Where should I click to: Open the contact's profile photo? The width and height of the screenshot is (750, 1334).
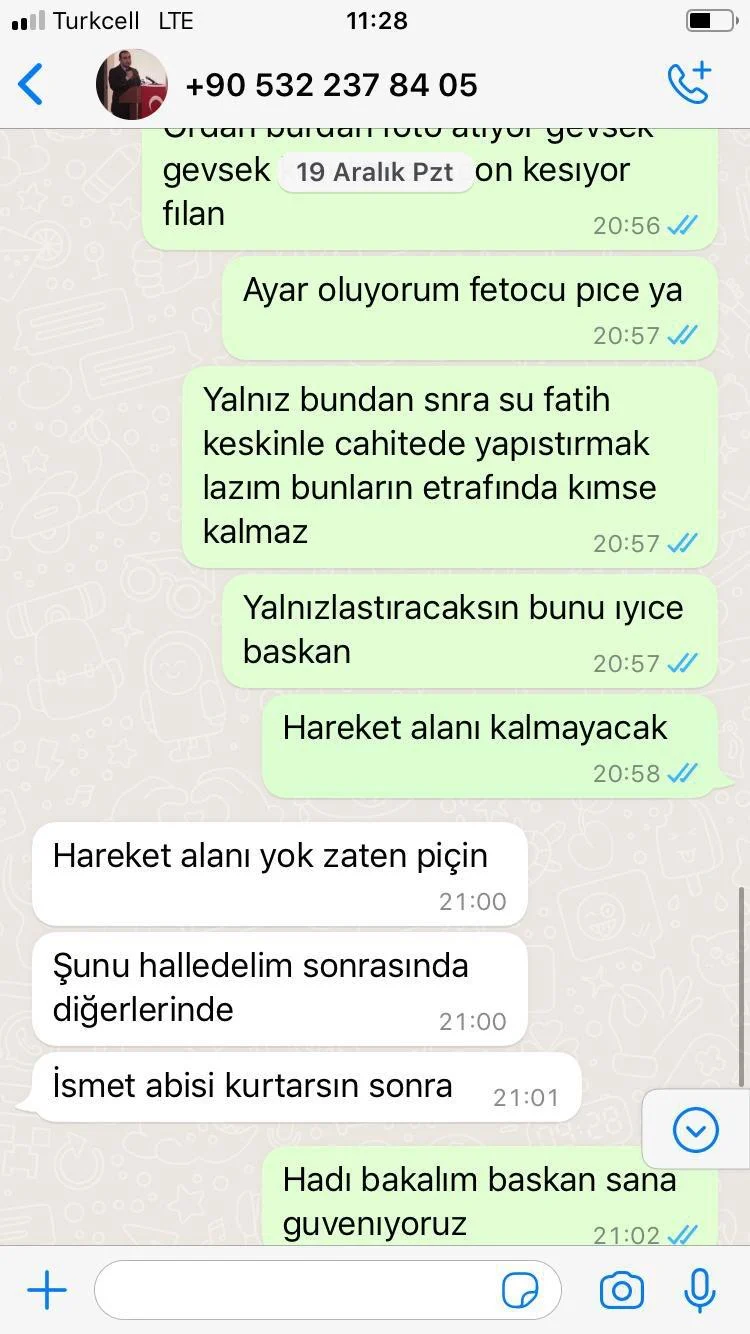click(x=131, y=84)
